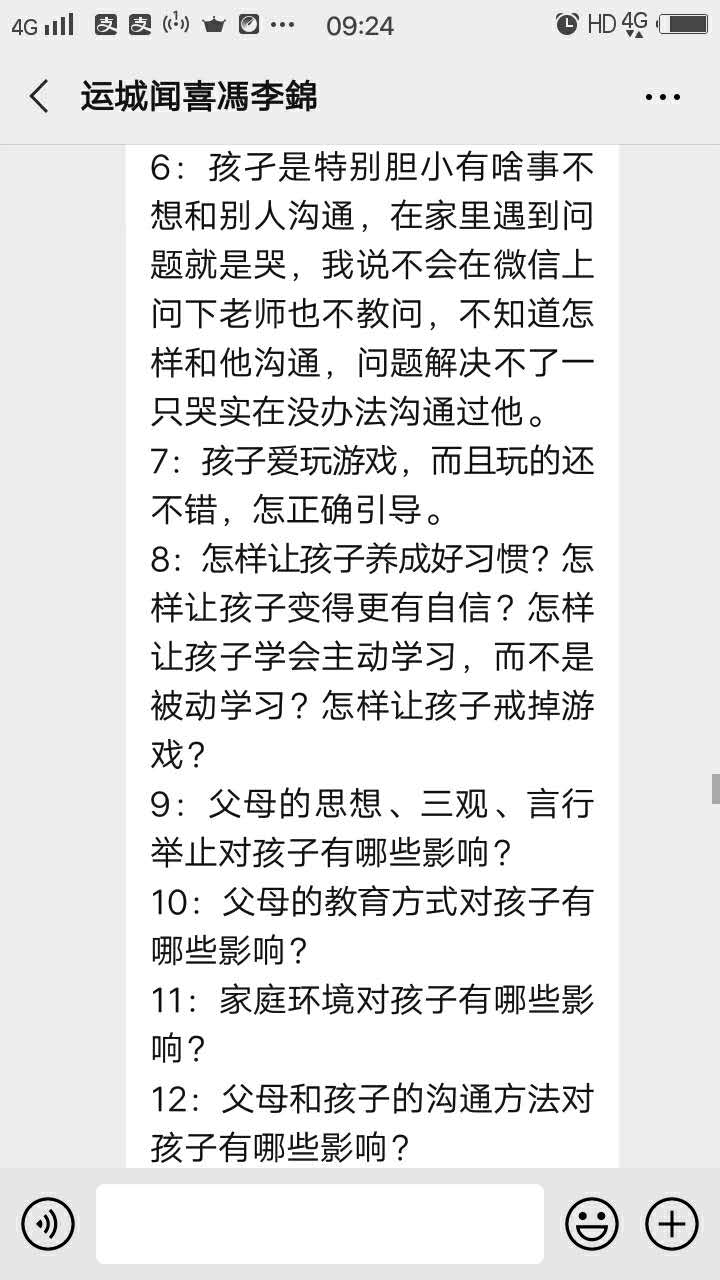Open the chat overflow menu
The image size is (720, 1280).
coord(662,97)
